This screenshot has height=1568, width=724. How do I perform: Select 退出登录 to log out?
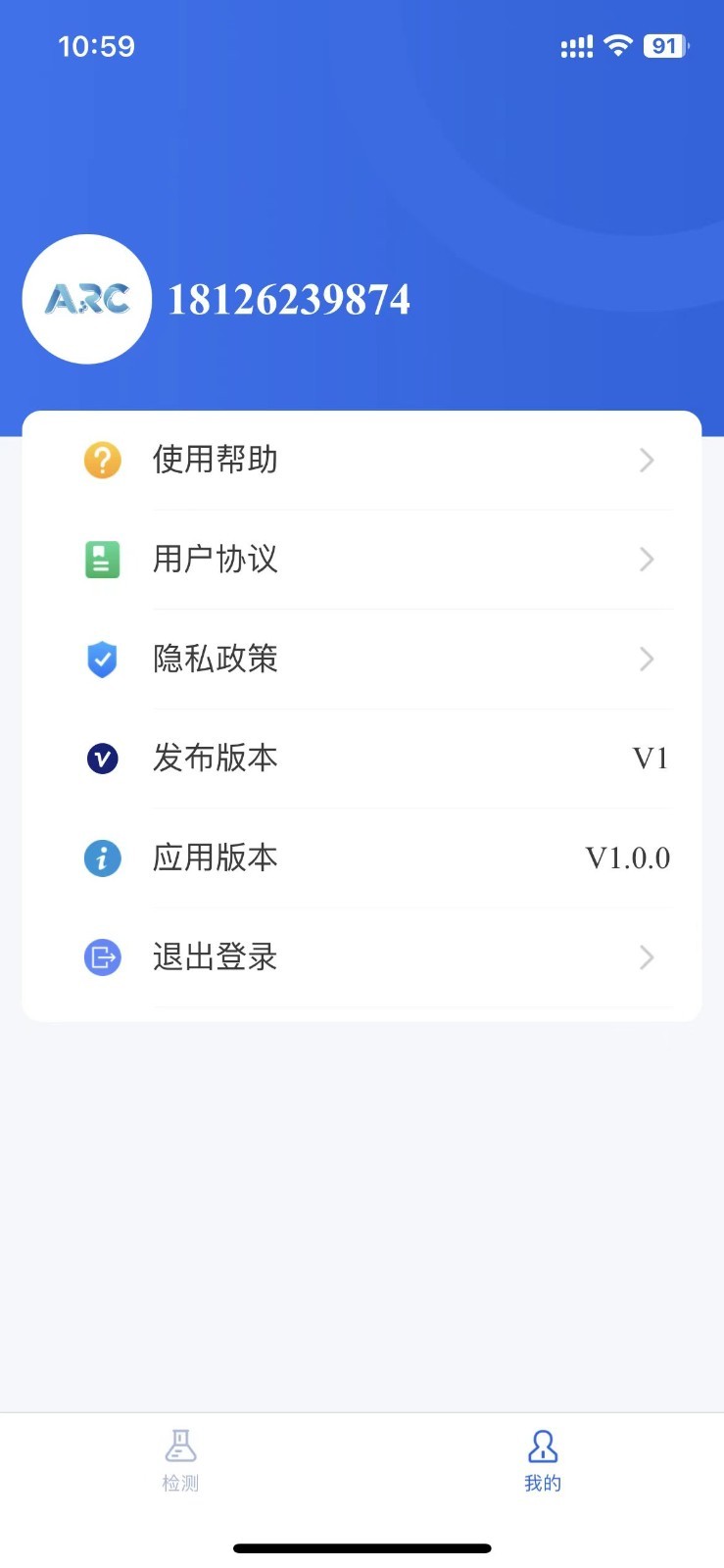click(362, 956)
